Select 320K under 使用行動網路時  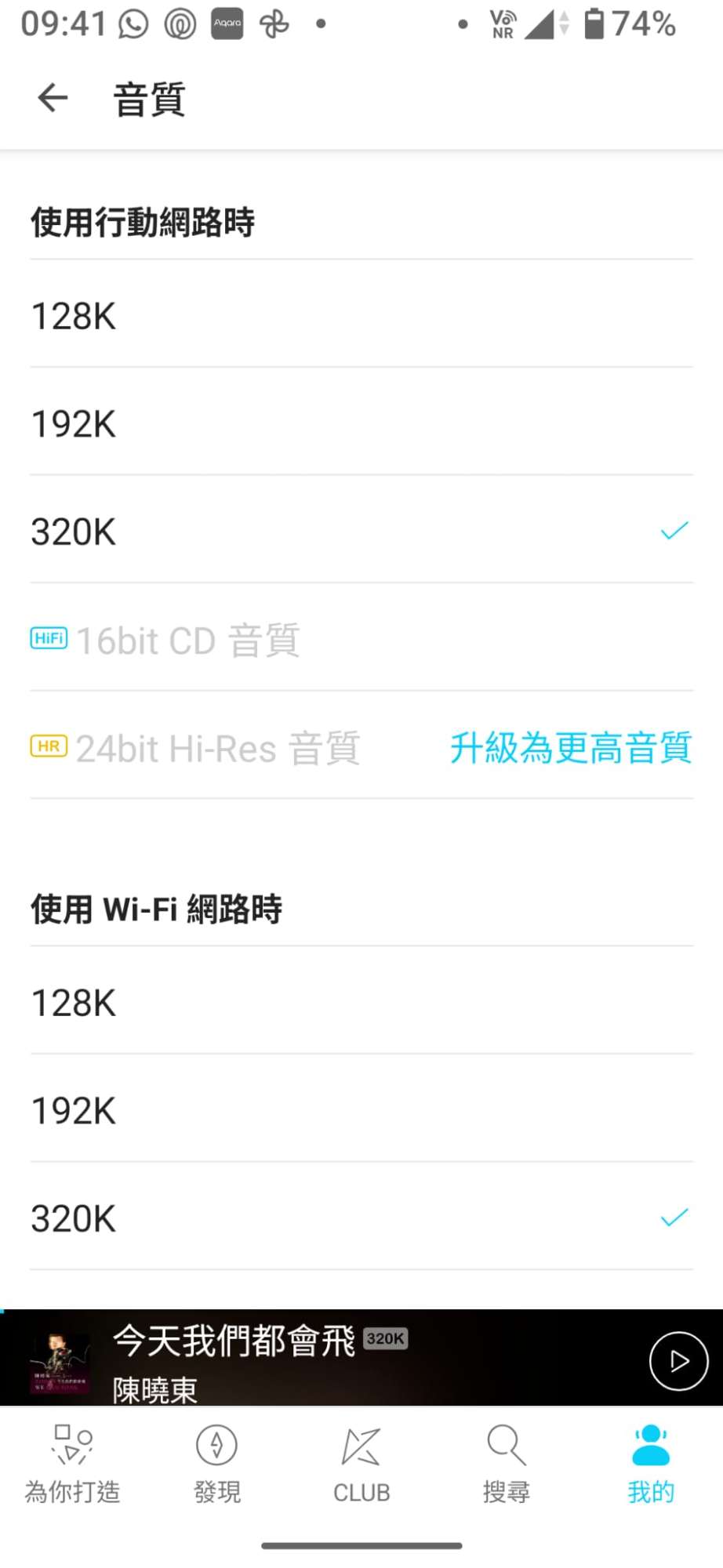[x=361, y=532]
